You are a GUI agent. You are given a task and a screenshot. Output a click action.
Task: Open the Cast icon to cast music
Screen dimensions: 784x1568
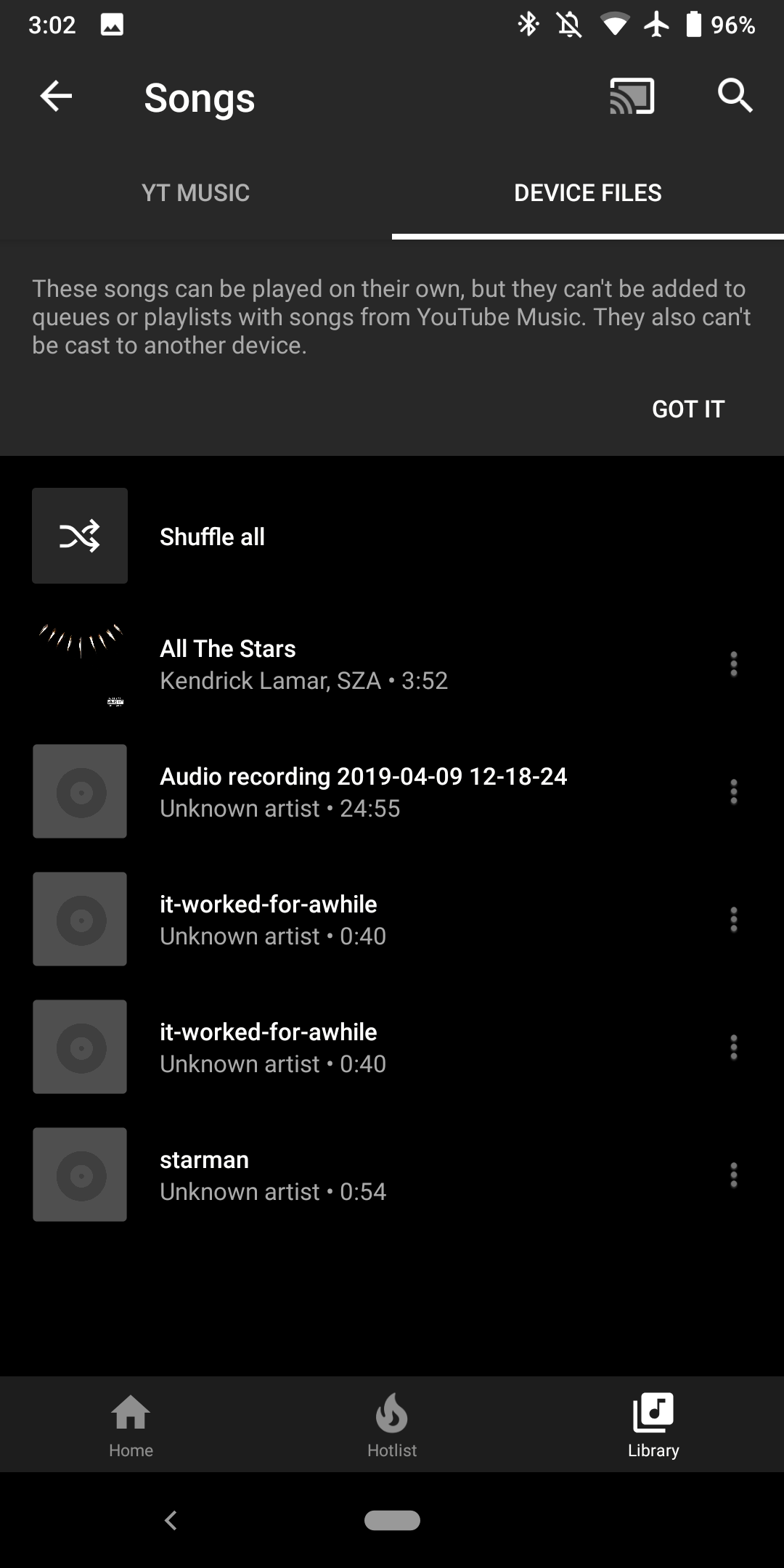click(631, 98)
